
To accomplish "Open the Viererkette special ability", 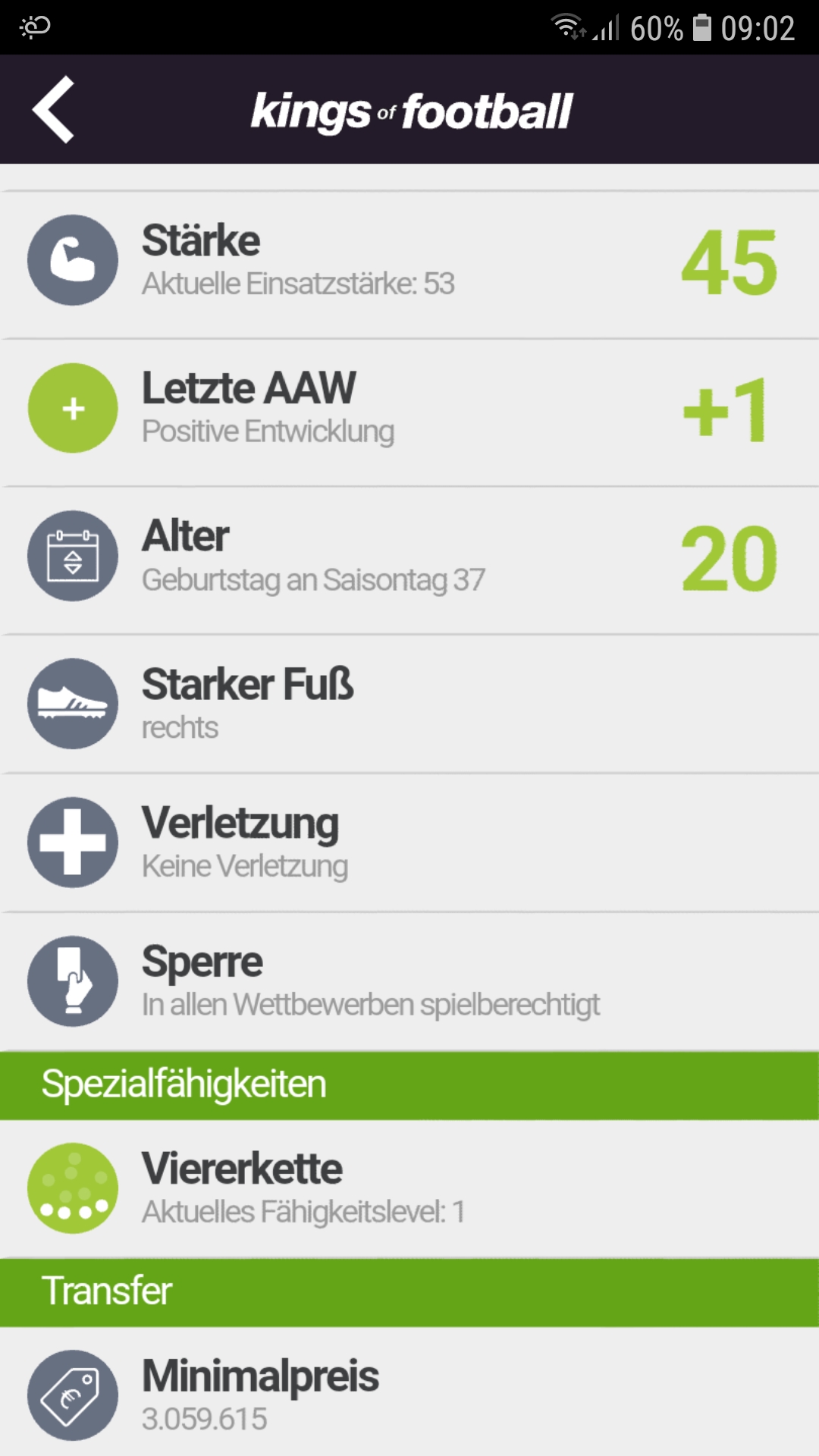I will click(409, 1188).
